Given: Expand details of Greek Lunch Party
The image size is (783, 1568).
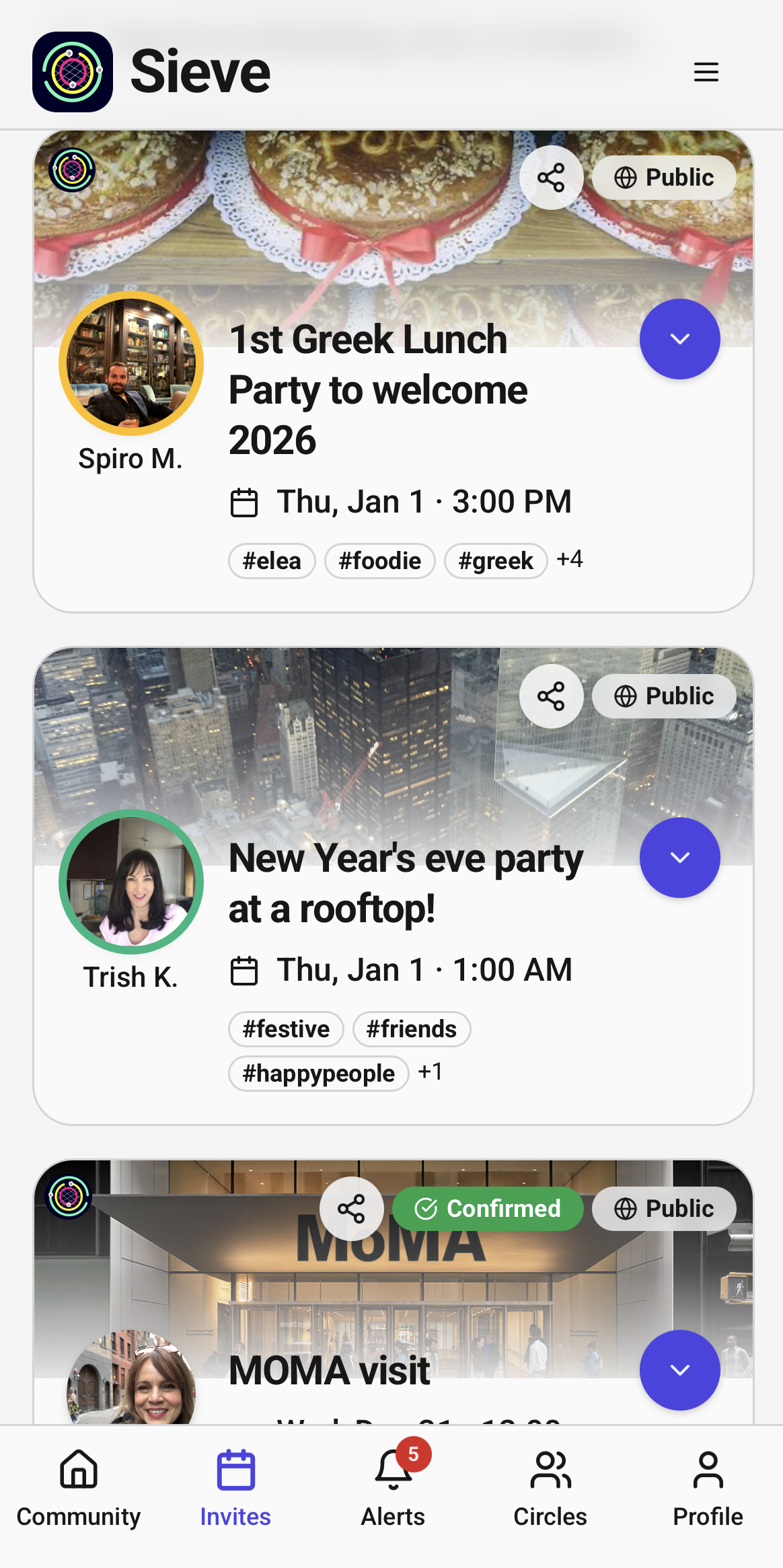Looking at the screenshot, I should point(680,339).
